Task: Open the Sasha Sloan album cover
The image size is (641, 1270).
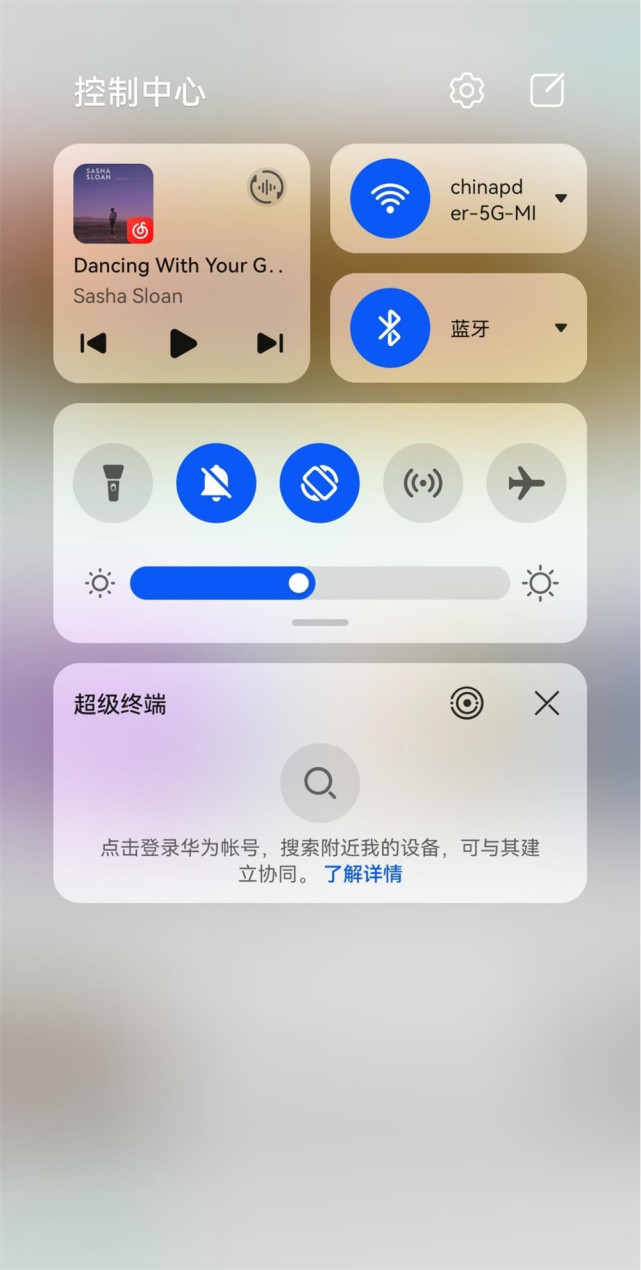Action: tap(113, 204)
